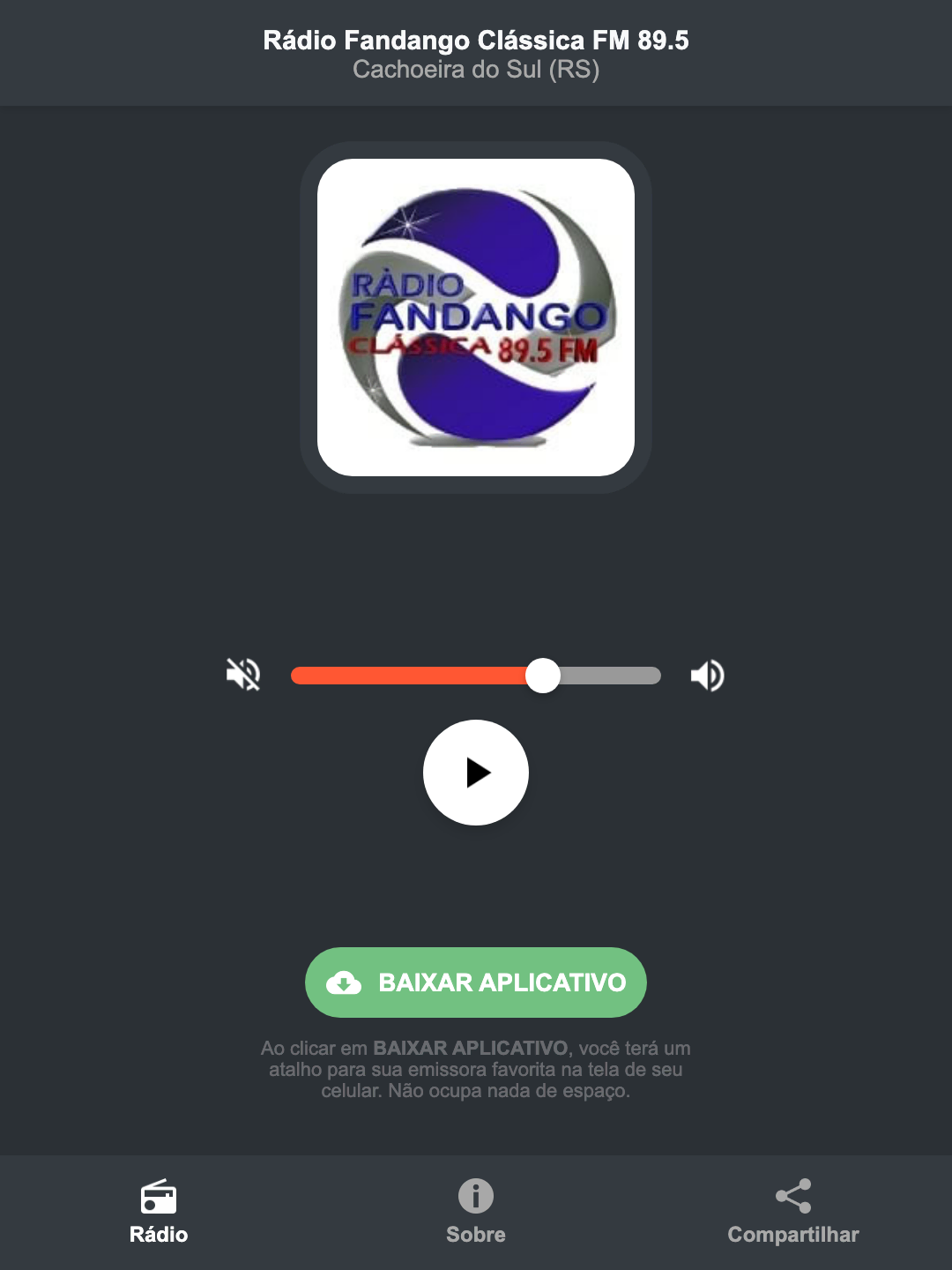
Task: Tap the gray unfilled end of the volume bar
Action: click(x=617, y=675)
